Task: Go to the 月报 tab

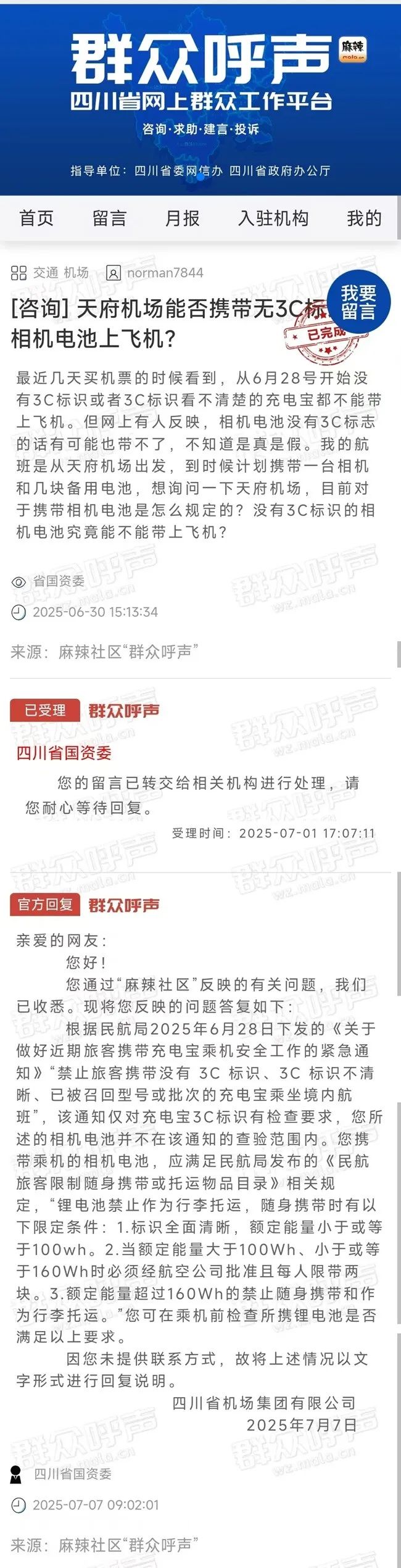Action: click(x=182, y=218)
